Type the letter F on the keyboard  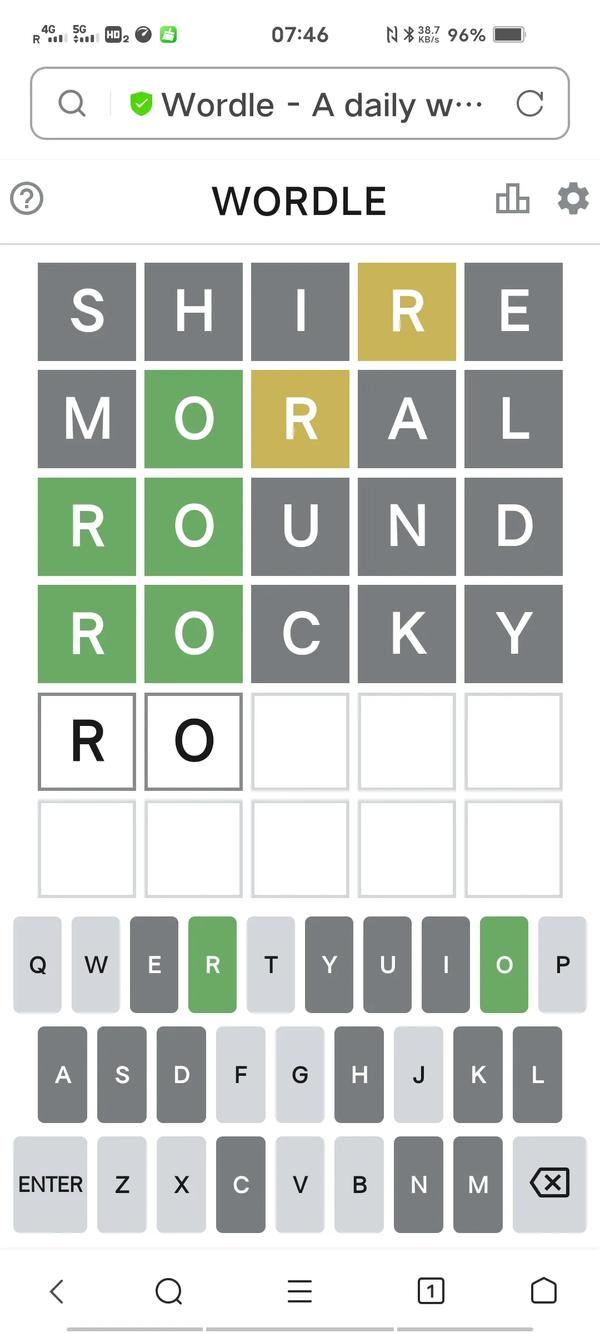241,1075
